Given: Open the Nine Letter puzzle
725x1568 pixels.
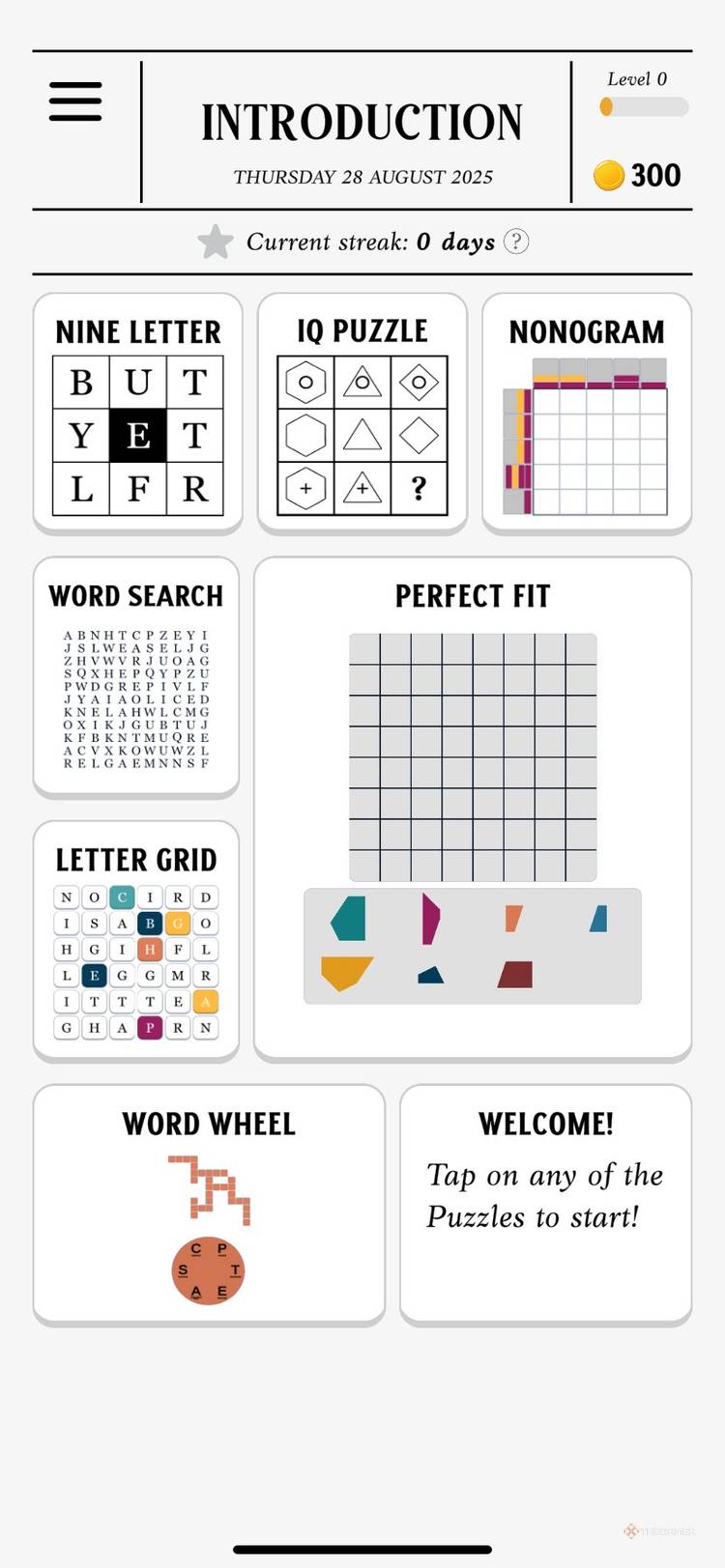Looking at the screenshot, I should pos(137,413).
